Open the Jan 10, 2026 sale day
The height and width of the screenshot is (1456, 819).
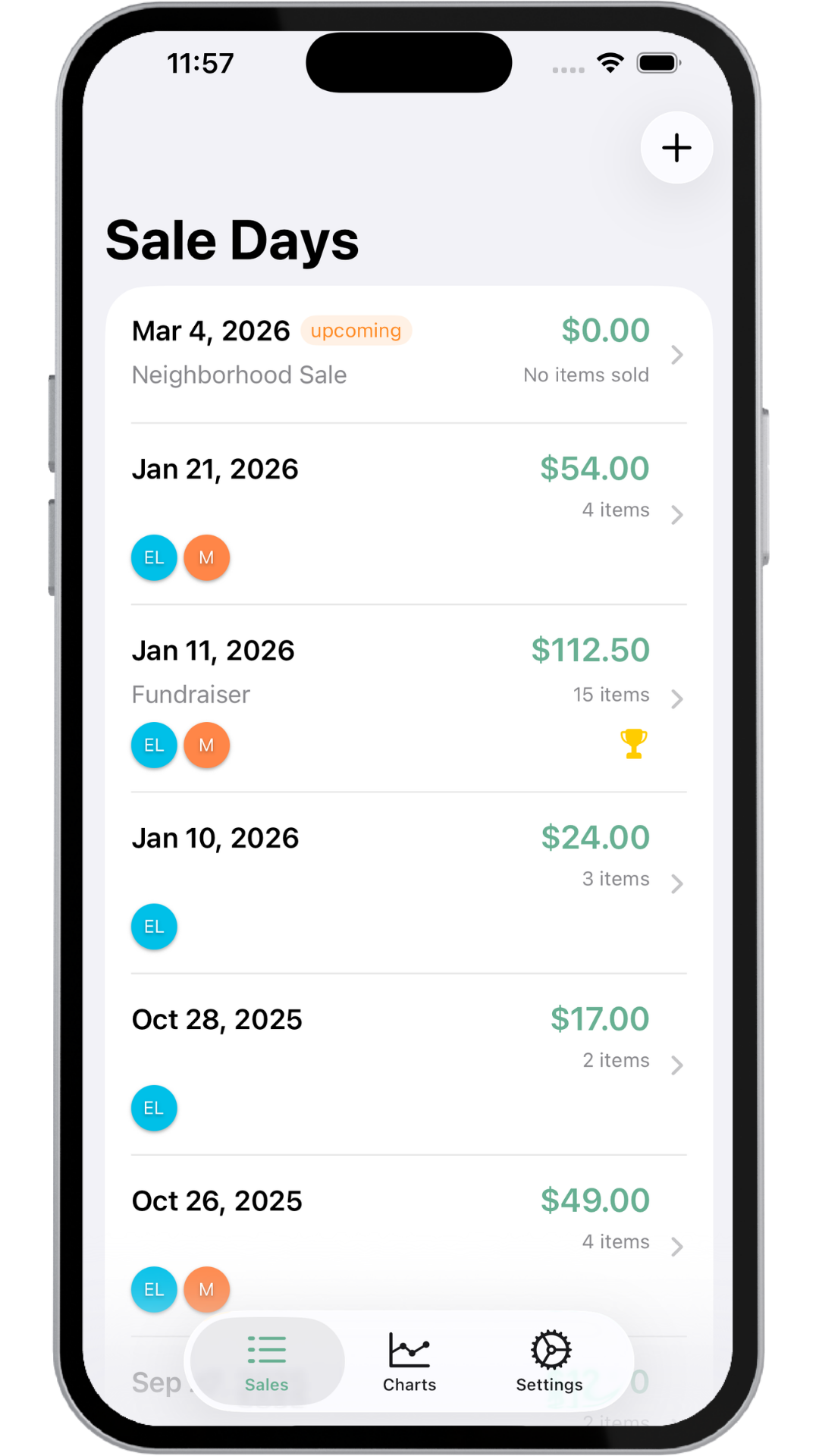[x=408, y=882]
